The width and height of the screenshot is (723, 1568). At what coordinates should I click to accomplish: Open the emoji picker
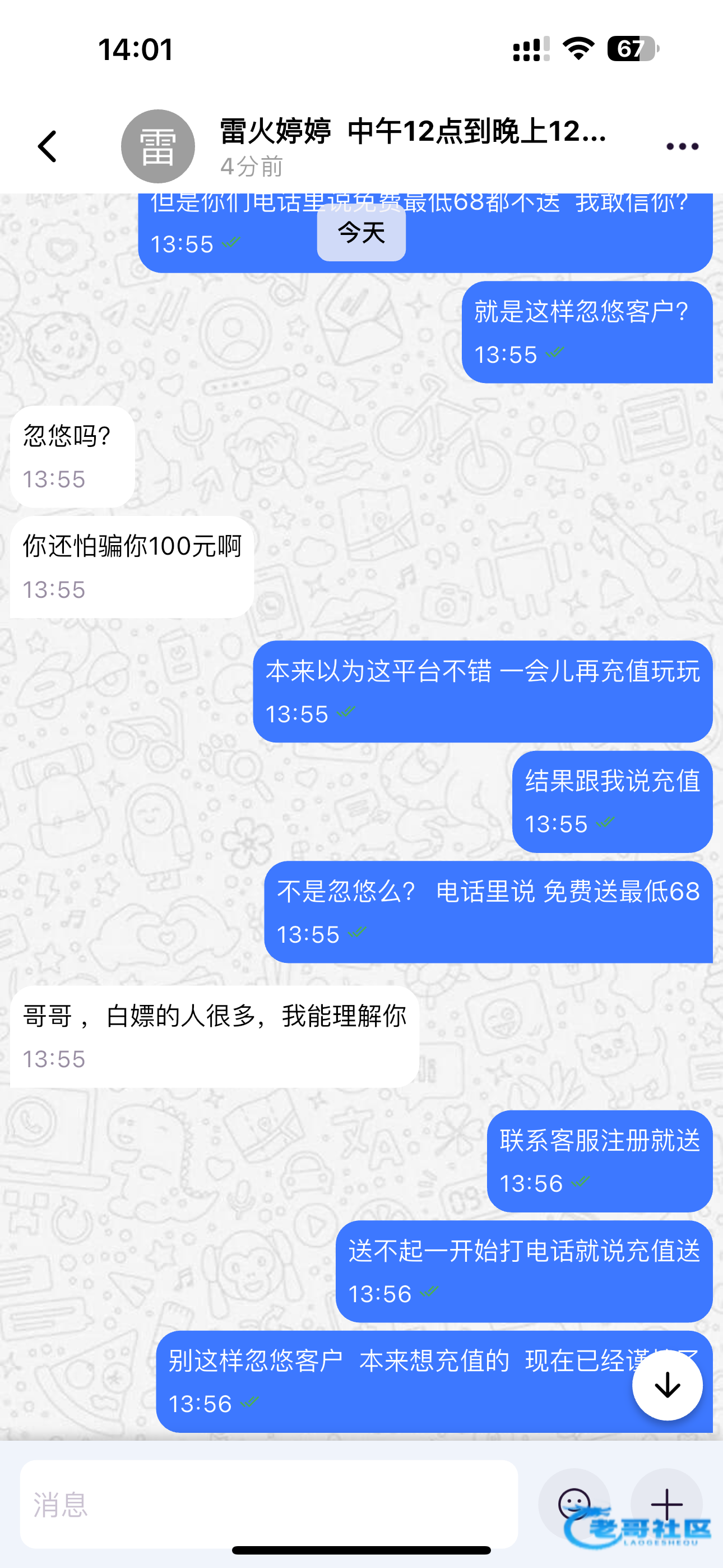click(573, 1504)
